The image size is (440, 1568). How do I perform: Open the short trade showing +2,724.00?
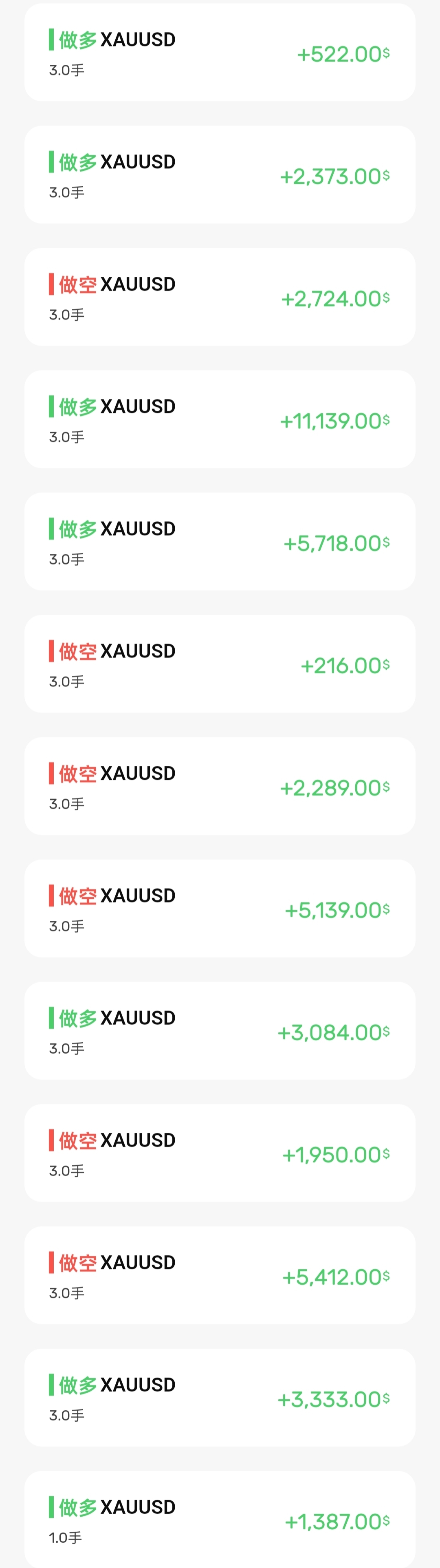pyautogui.click(x=220, y=298)
